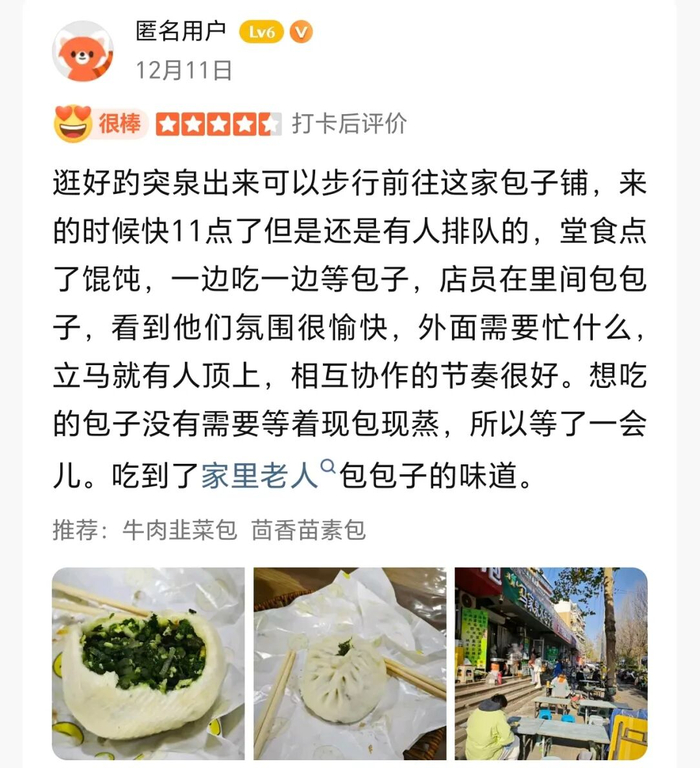This screenshot has height=768, width=700.
Task: Open the anonymous reviewer's avatar
Action: (83, 51)
